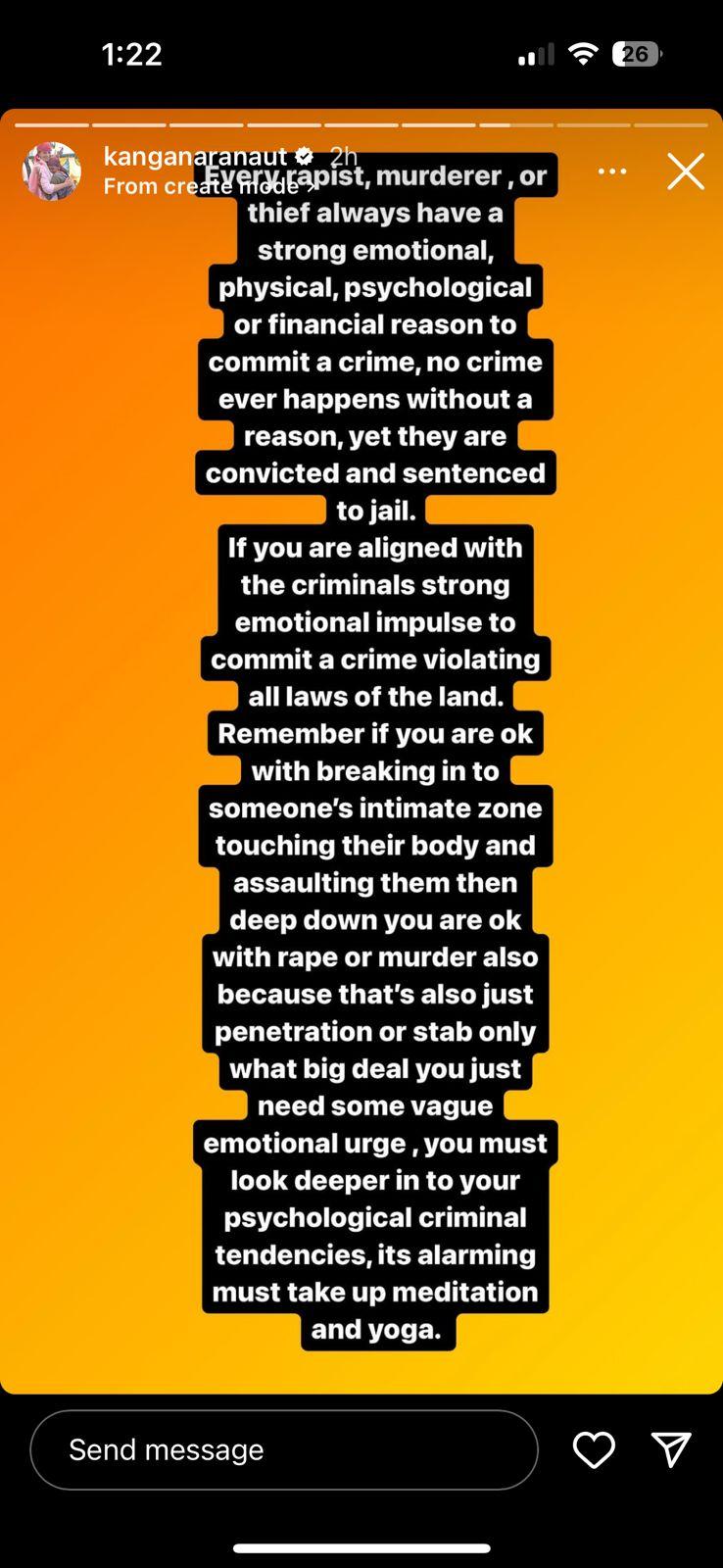The width and height of the screenshot is (723, 1568).
Task: Open kanganaranaut's profile picture
Action: tap(52, 171)
